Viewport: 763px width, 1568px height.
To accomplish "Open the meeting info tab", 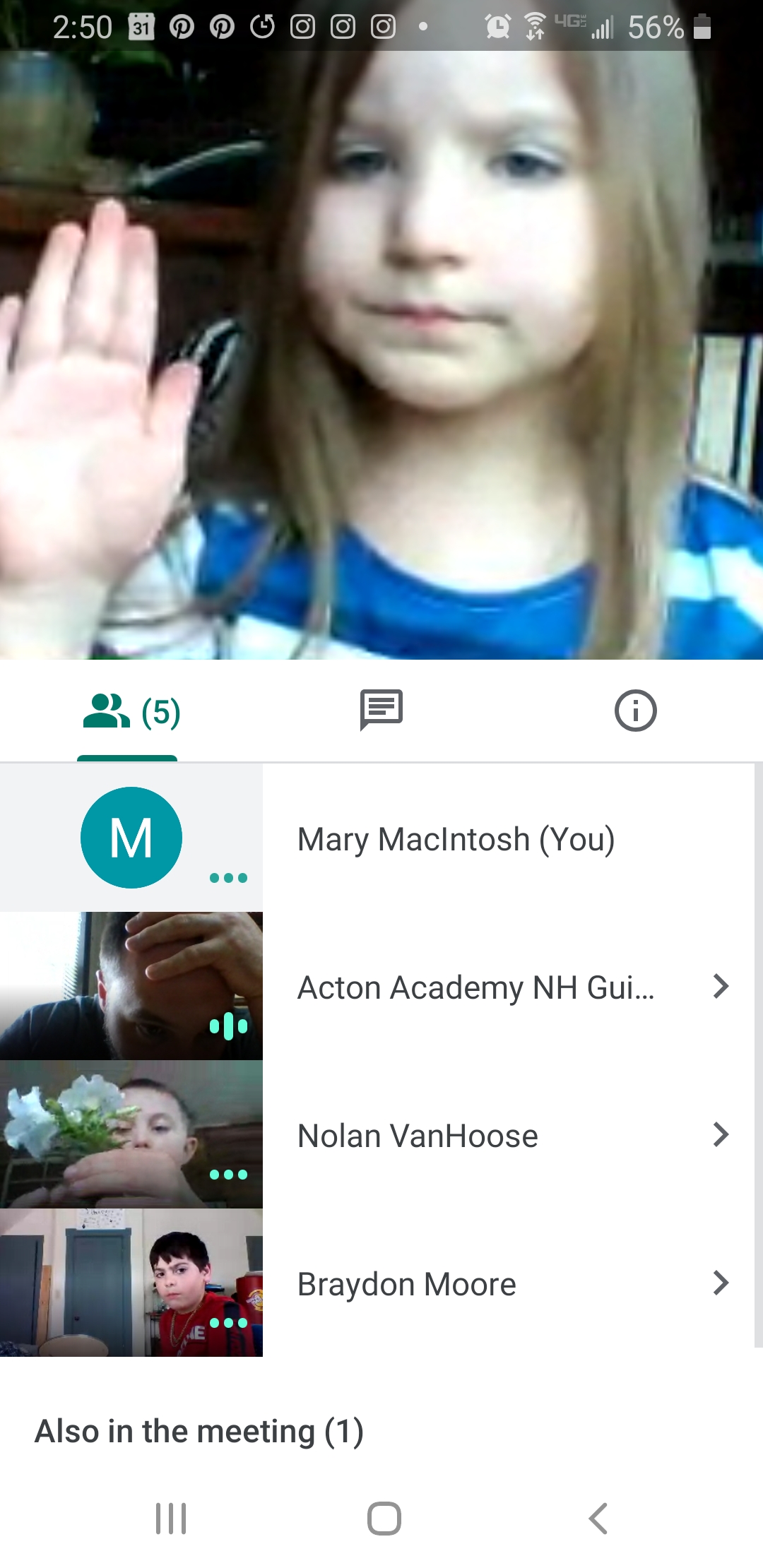I will (635, 711).
